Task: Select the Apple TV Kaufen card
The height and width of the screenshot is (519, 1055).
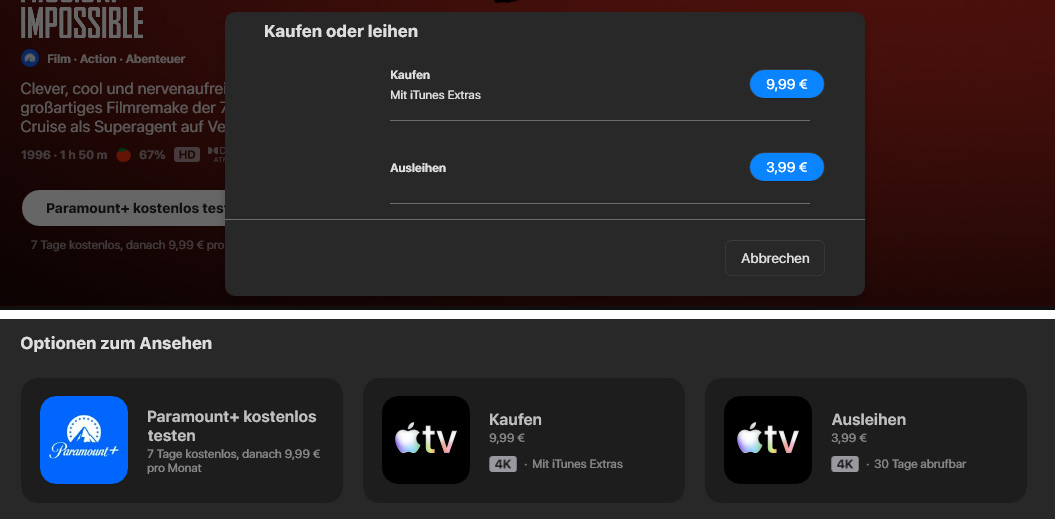Action: pos(523,440)
